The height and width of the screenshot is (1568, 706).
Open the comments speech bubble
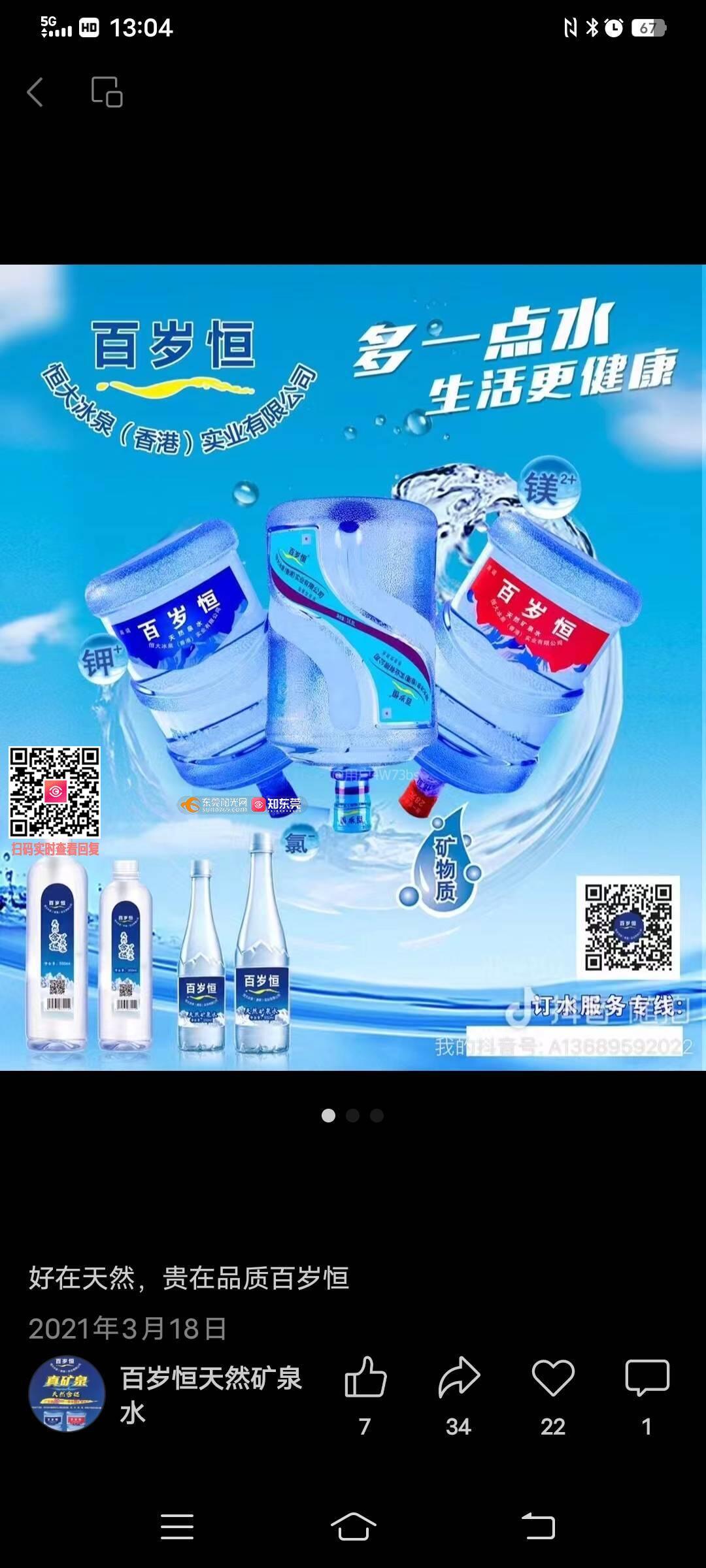[x=647, y=1377]
